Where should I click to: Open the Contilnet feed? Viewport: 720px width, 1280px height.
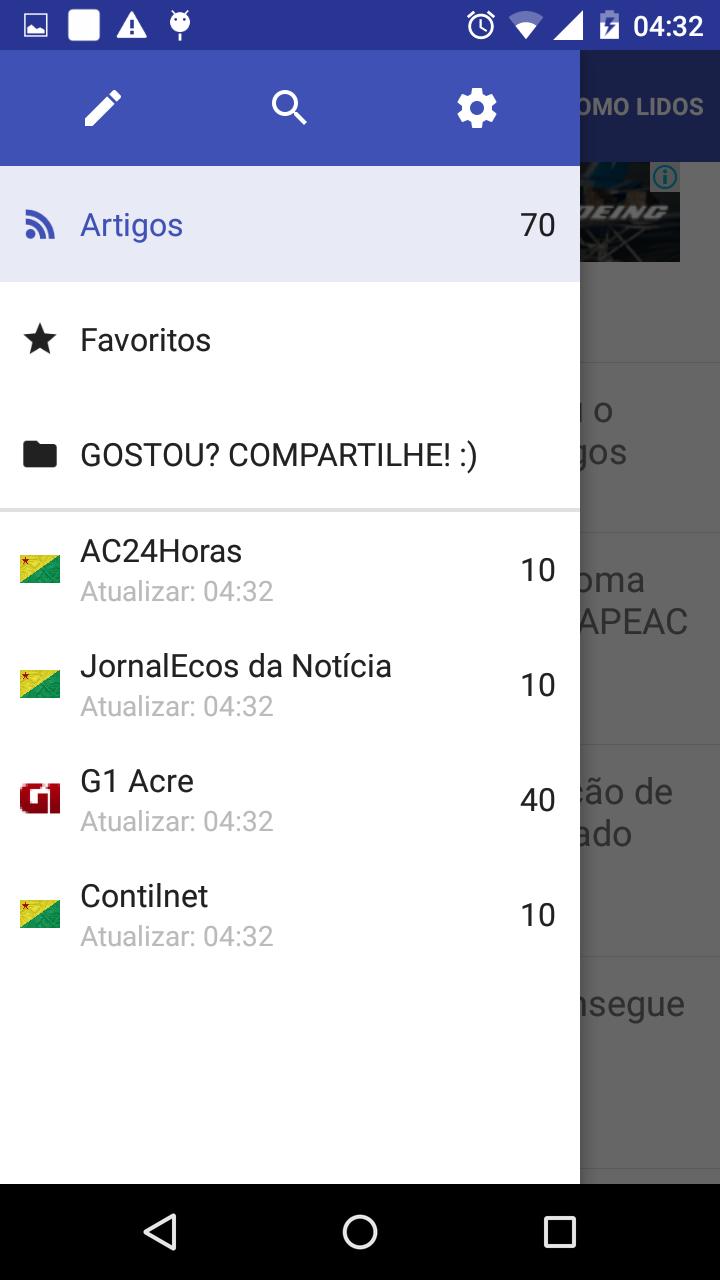click(x=290, y=915)
